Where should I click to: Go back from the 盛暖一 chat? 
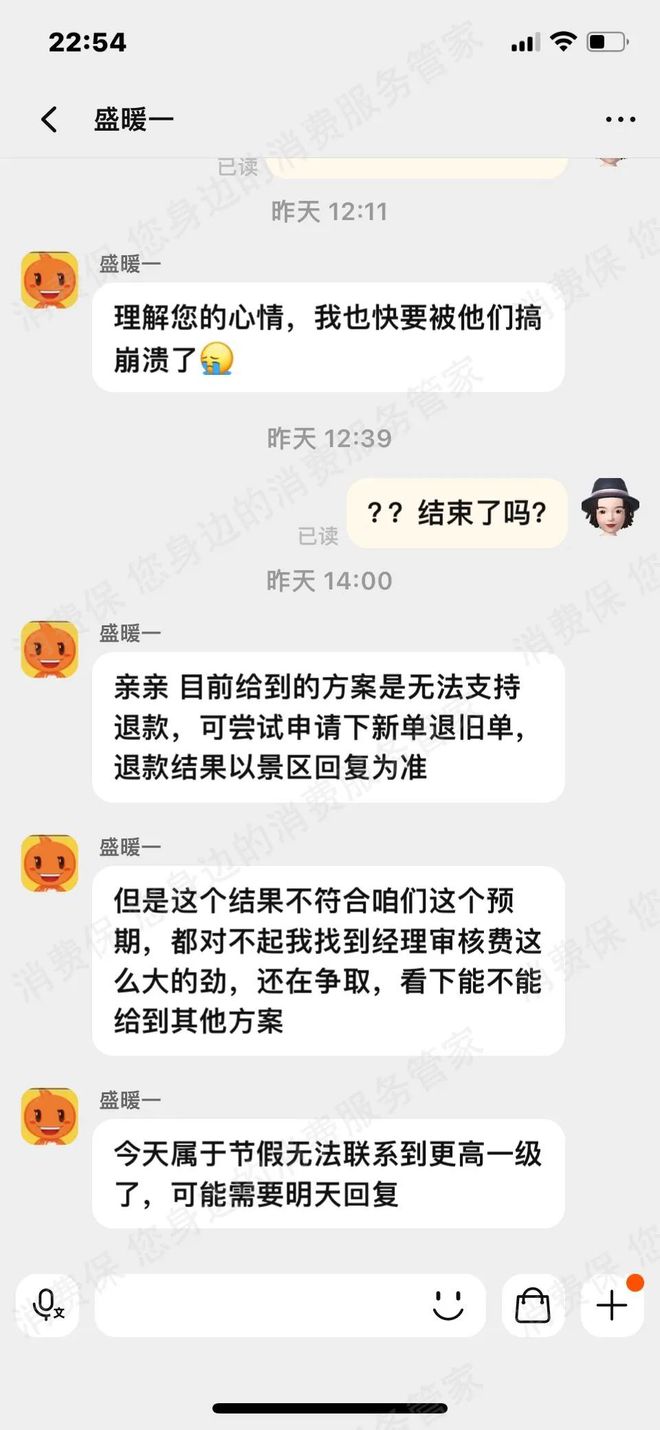[x=48, y=120]
